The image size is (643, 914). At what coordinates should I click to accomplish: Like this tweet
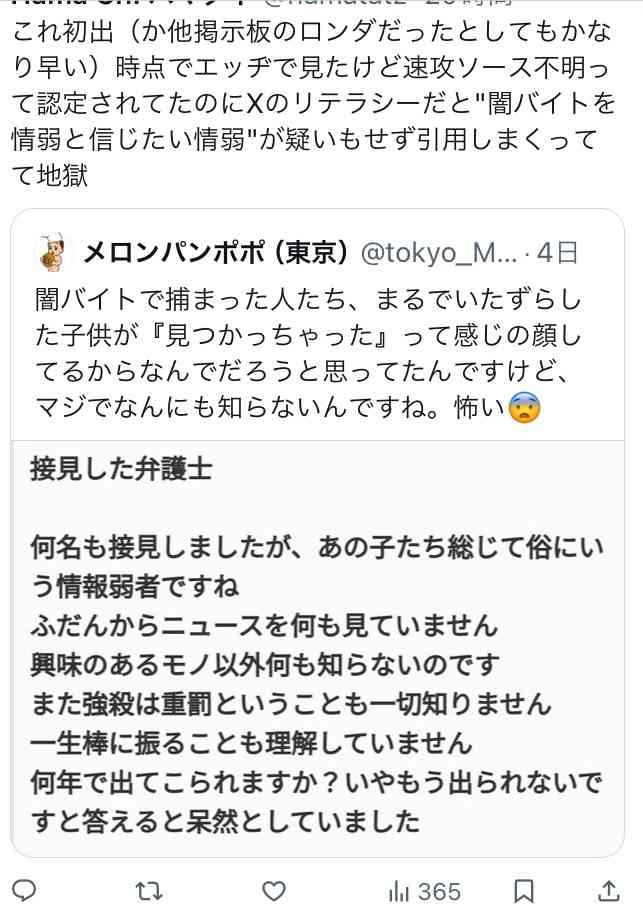tap(273, 890)
